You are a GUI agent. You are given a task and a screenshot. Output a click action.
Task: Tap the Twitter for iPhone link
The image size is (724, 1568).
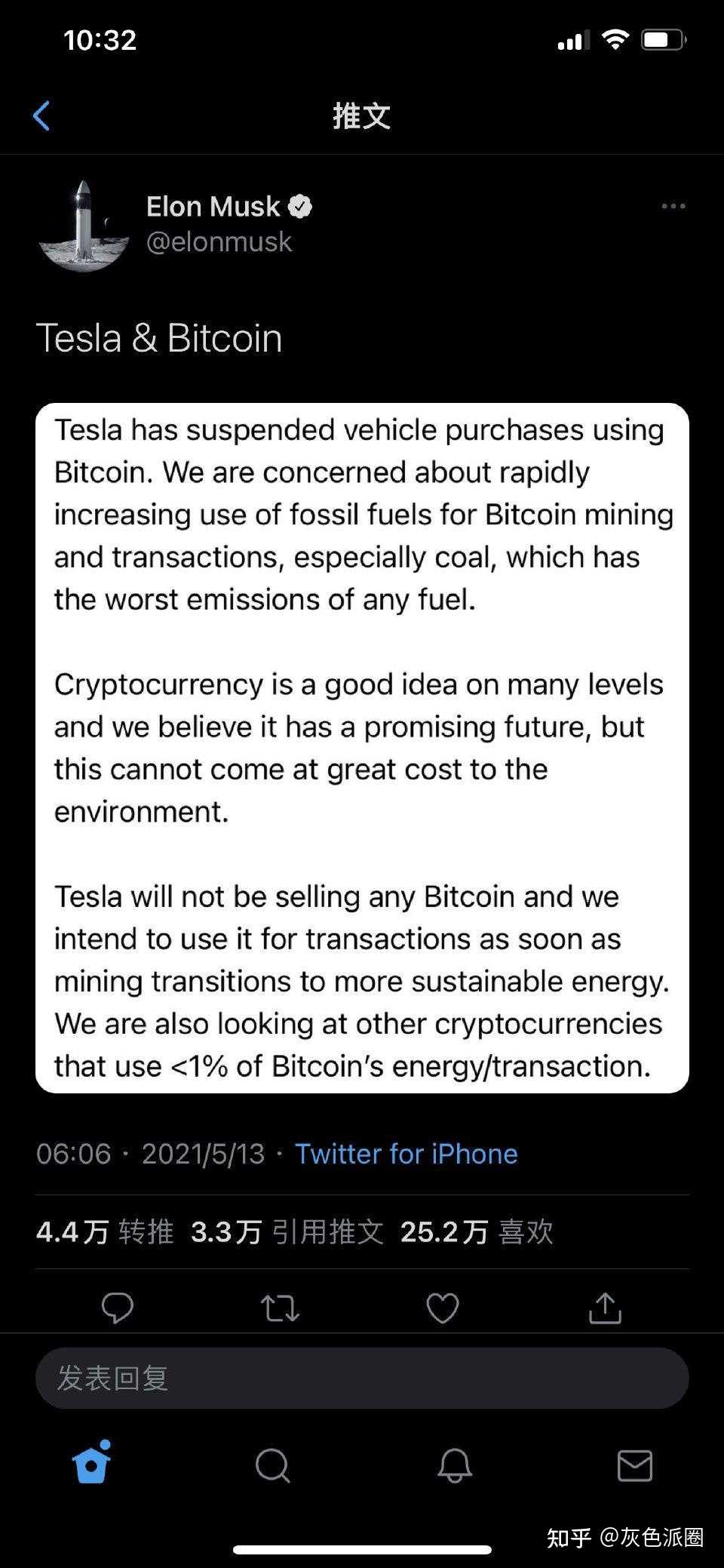pos(406,1154)
